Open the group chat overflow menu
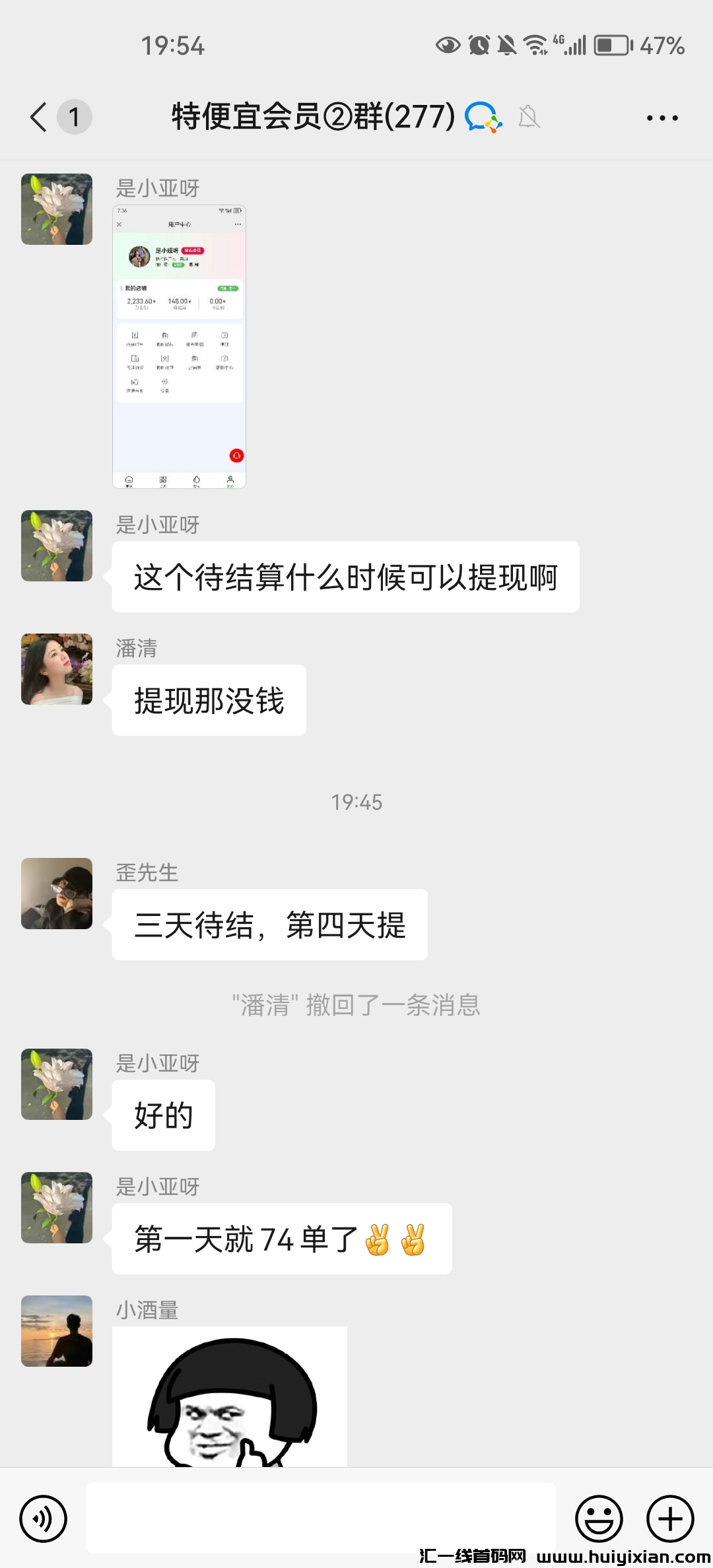 pos(662,118)
